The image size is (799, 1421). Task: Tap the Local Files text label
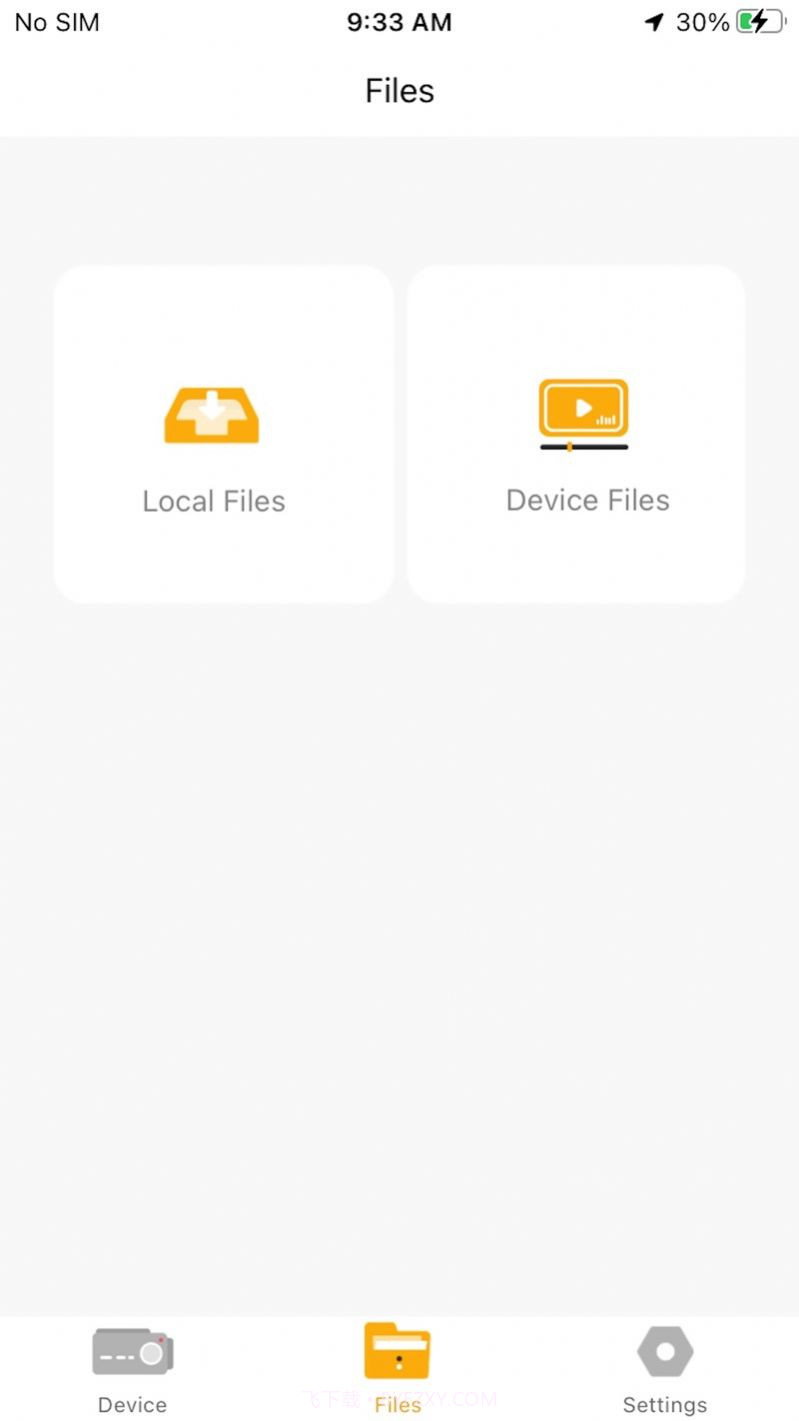pos(213,500)
